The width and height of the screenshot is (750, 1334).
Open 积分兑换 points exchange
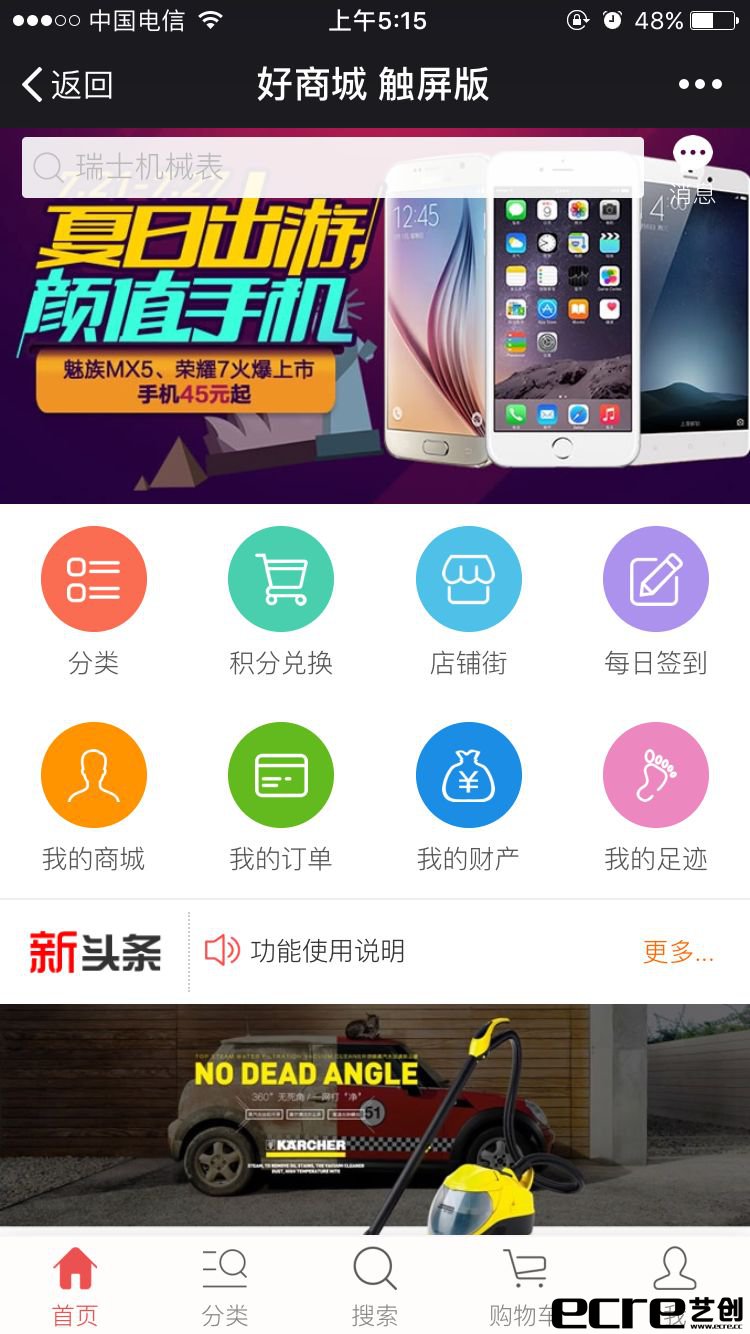[x=281, y=580]
